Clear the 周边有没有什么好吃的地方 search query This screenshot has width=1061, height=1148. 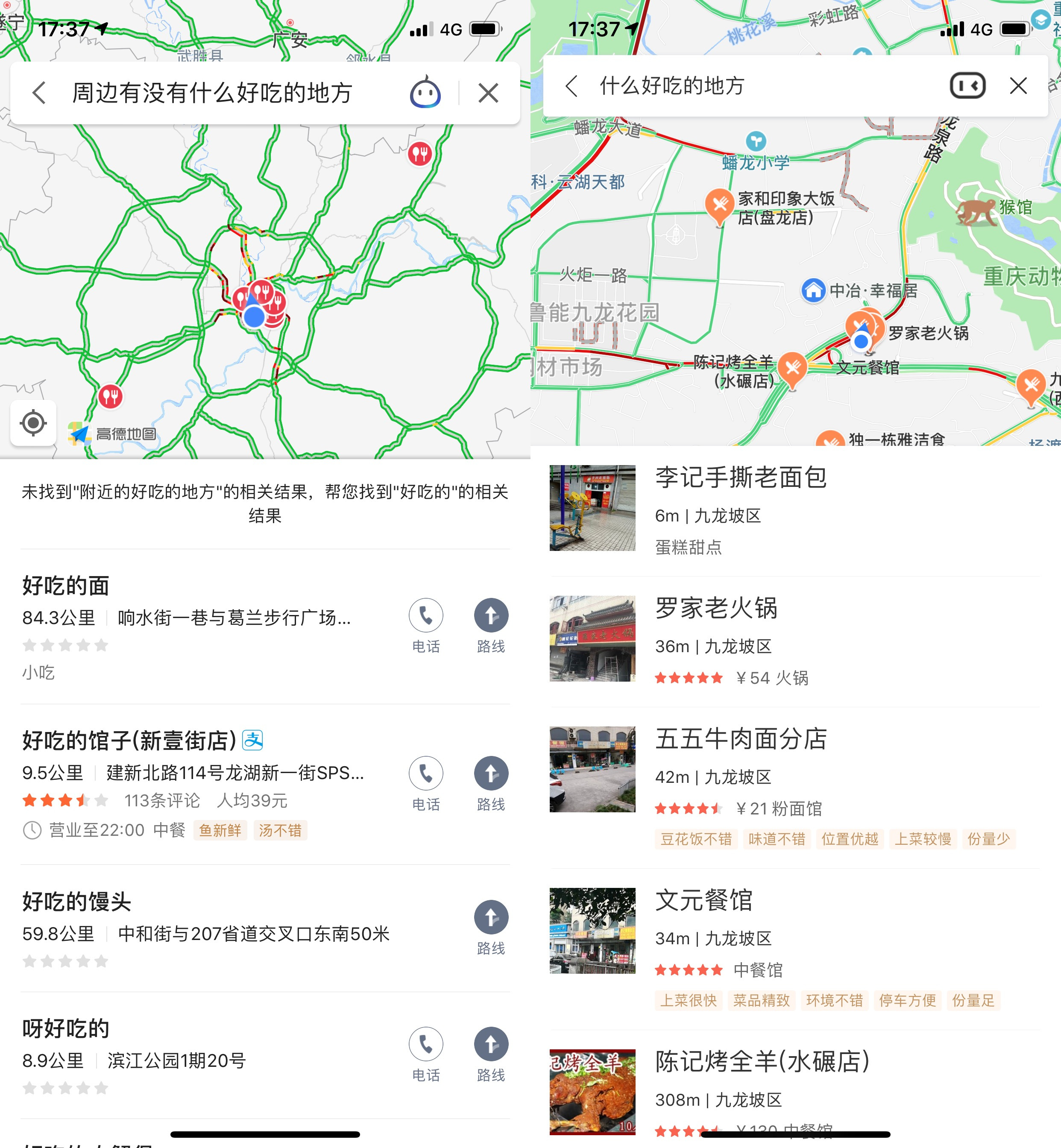tap(488, 92)
